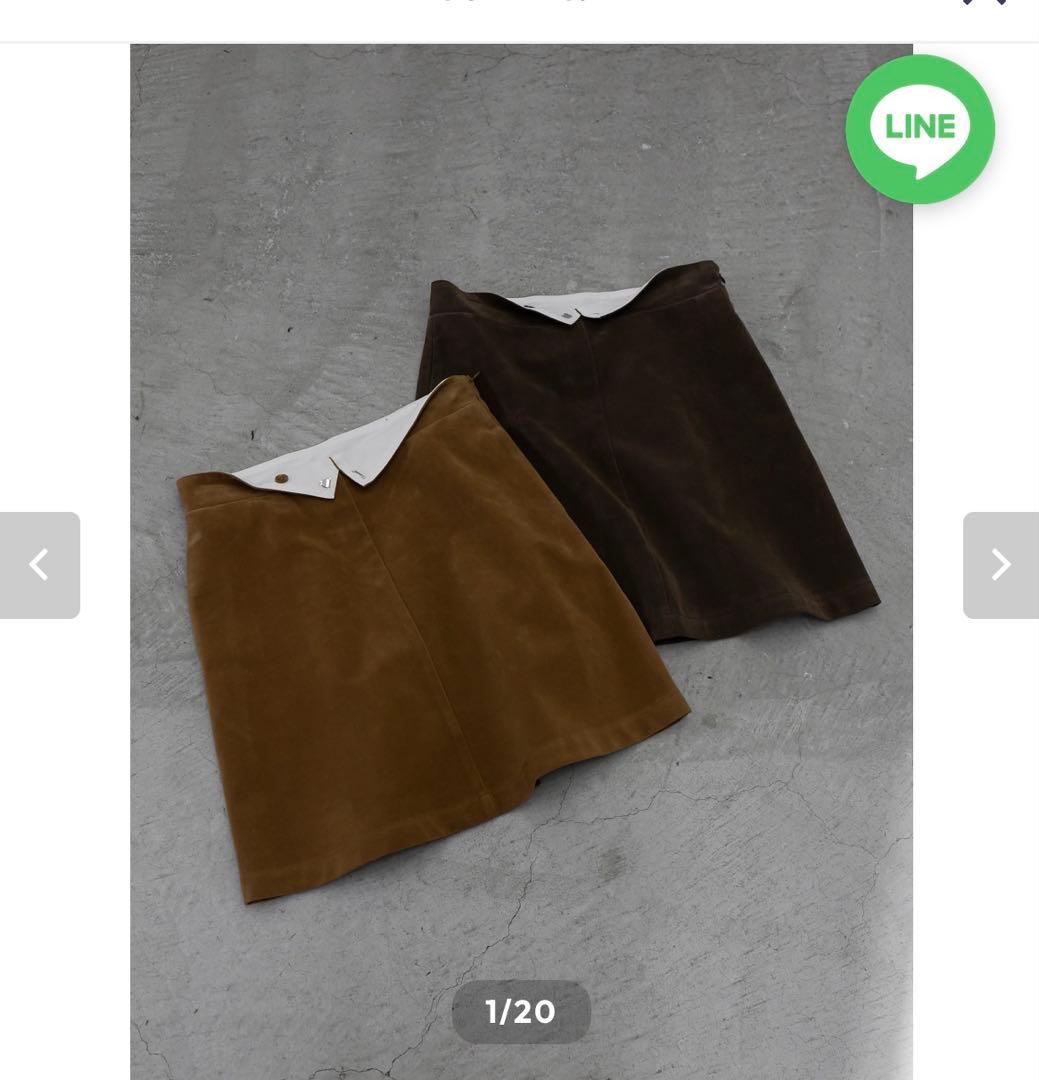
Task: Go to the previous product image
Action: [39, 565]
